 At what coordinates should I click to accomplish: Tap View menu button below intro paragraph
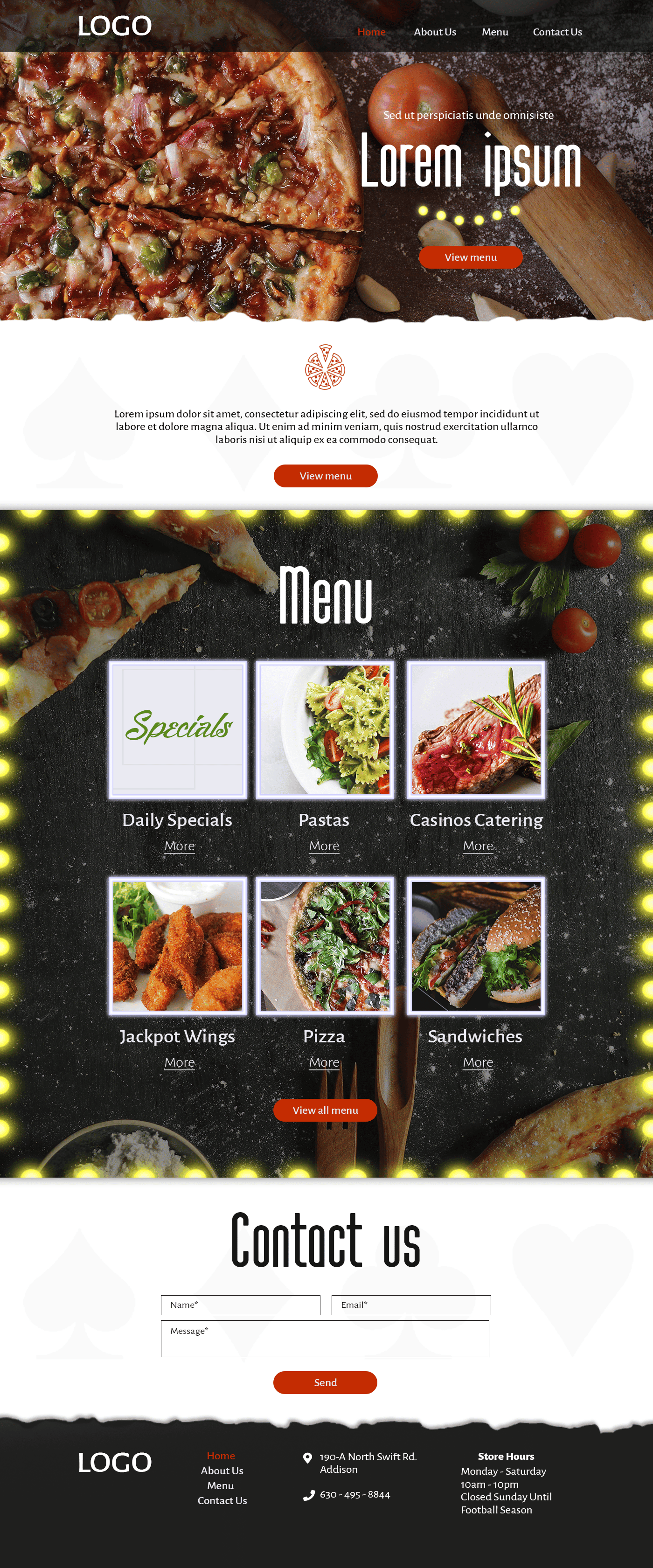click(325, 475)
